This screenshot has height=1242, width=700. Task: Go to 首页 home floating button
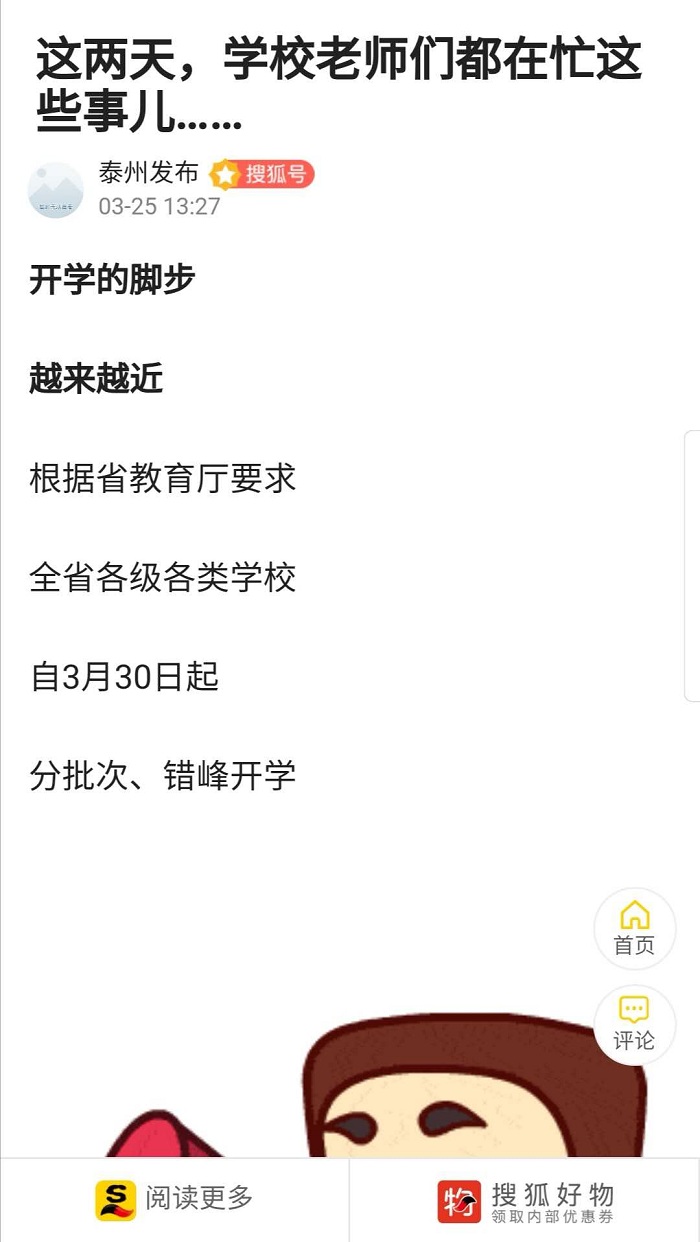(635, 928)
